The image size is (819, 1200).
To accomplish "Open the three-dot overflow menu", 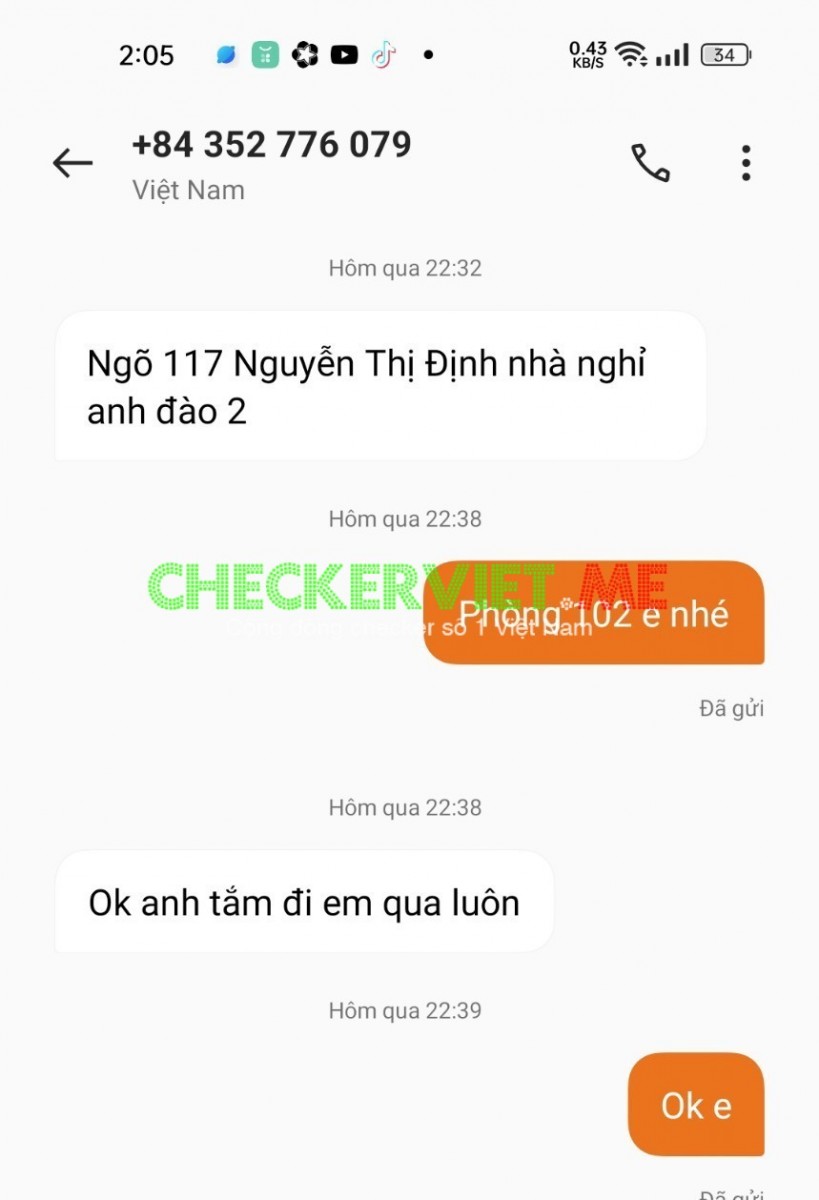I will (745, 163).
